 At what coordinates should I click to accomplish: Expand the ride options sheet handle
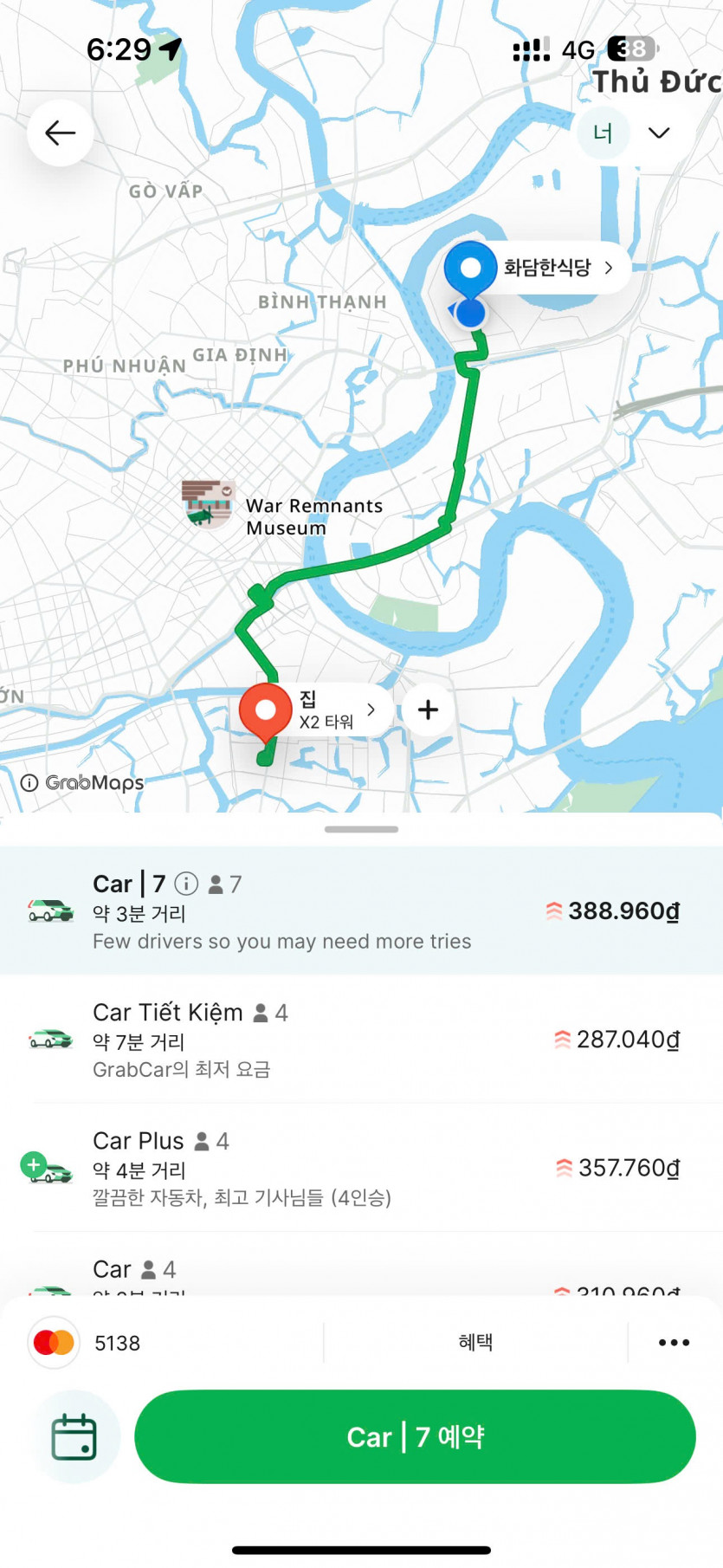pos(361,829)
